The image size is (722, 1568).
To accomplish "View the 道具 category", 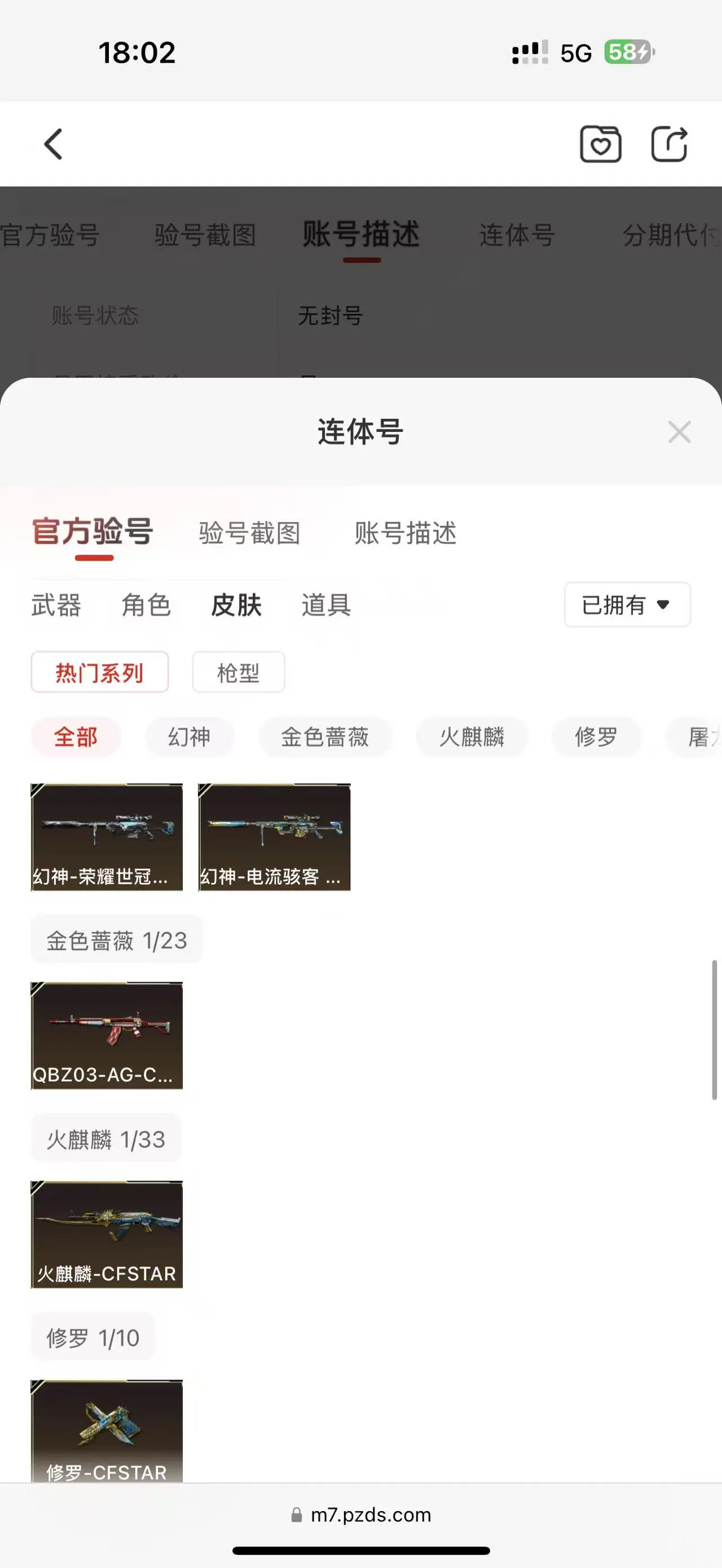I will point(326,605).
